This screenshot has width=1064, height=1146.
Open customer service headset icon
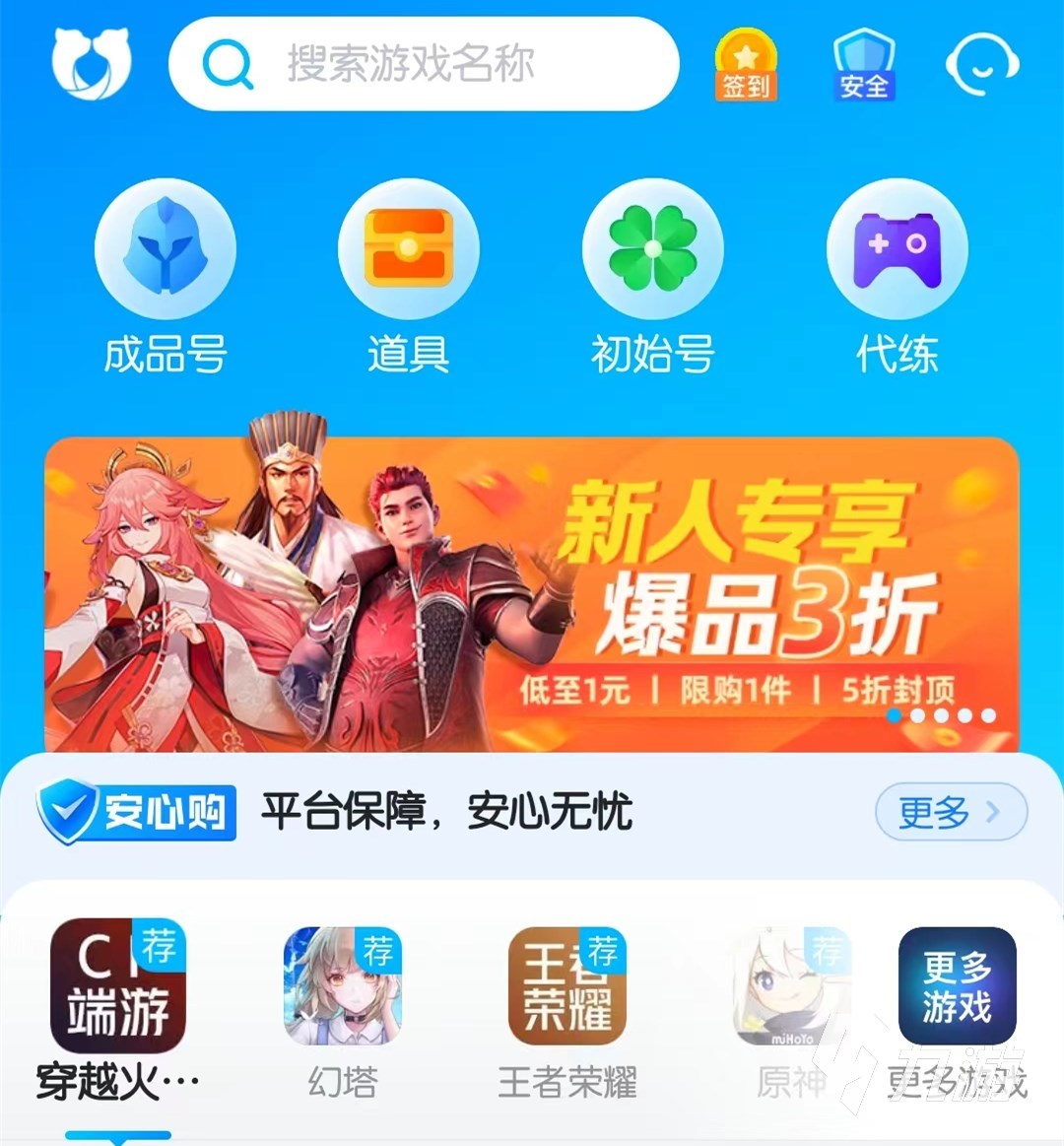981,64
